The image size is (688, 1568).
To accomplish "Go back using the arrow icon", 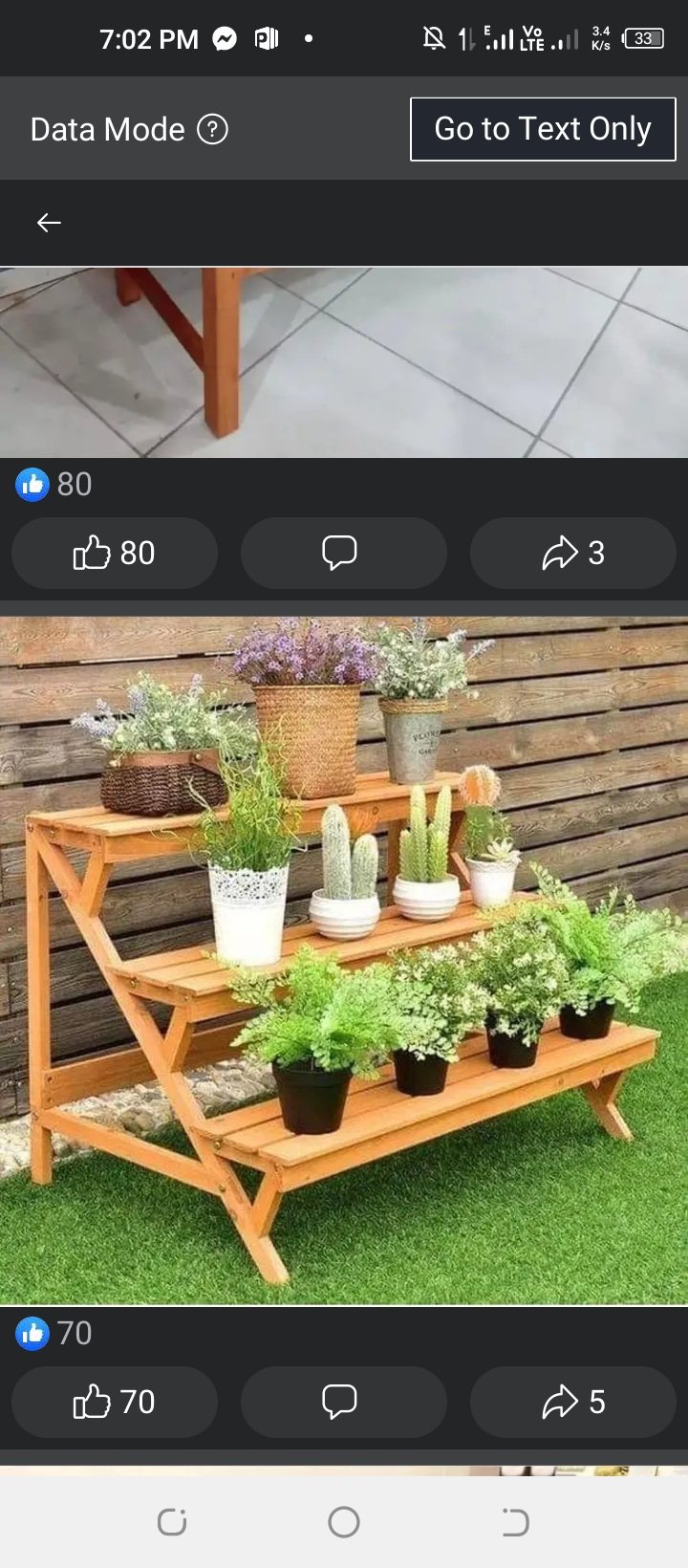I will click(49, 223).
